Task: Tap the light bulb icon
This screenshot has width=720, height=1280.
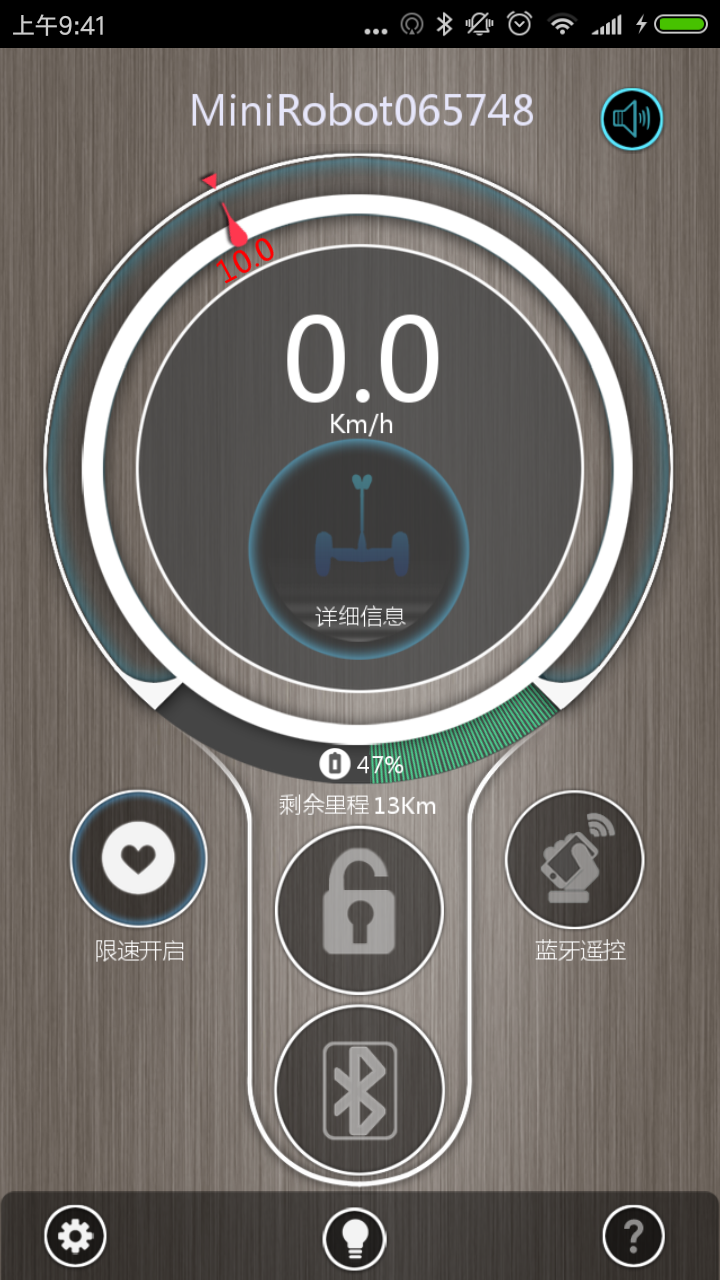Action: [354, 1239]
